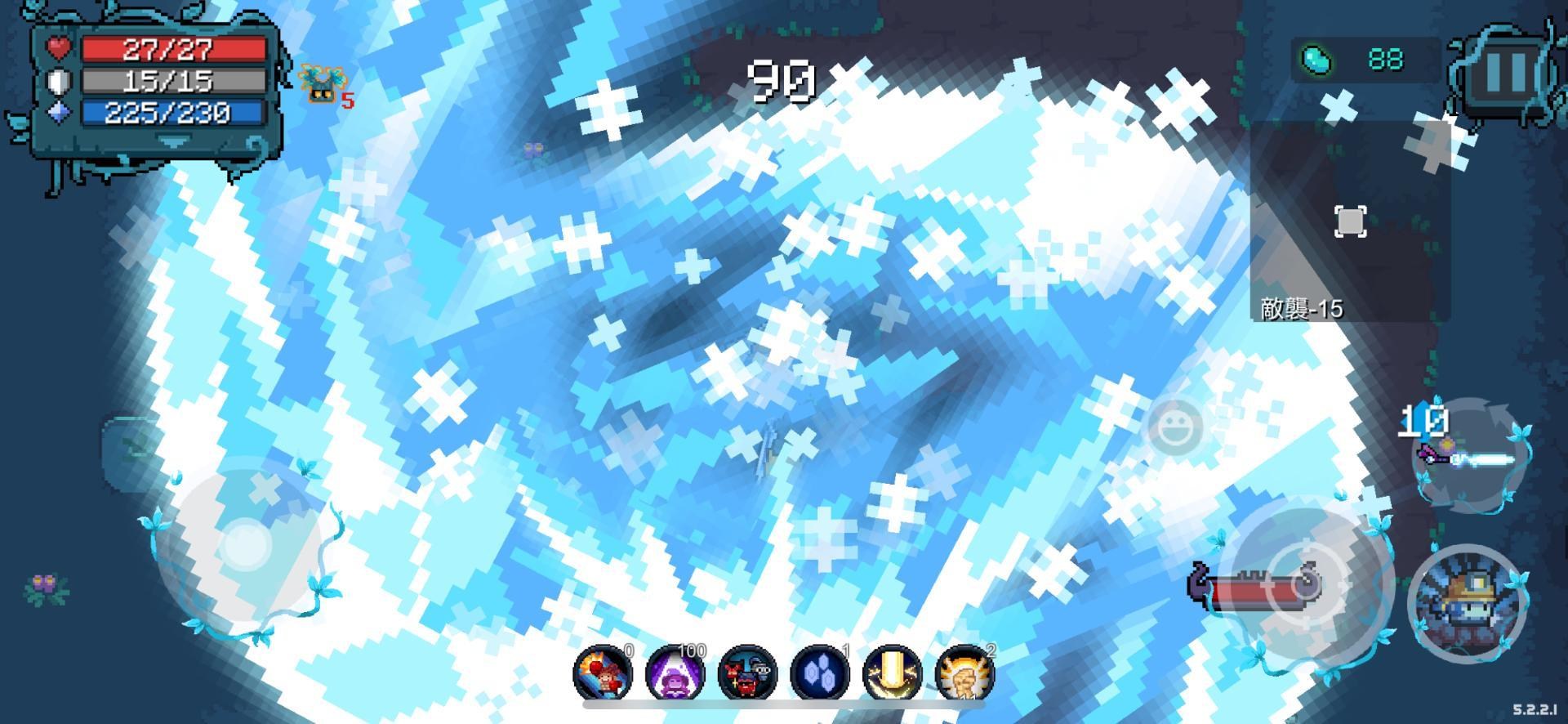Expand the player stats panel
Viewport: 1568px width, 724px height.
click(173, 142)
